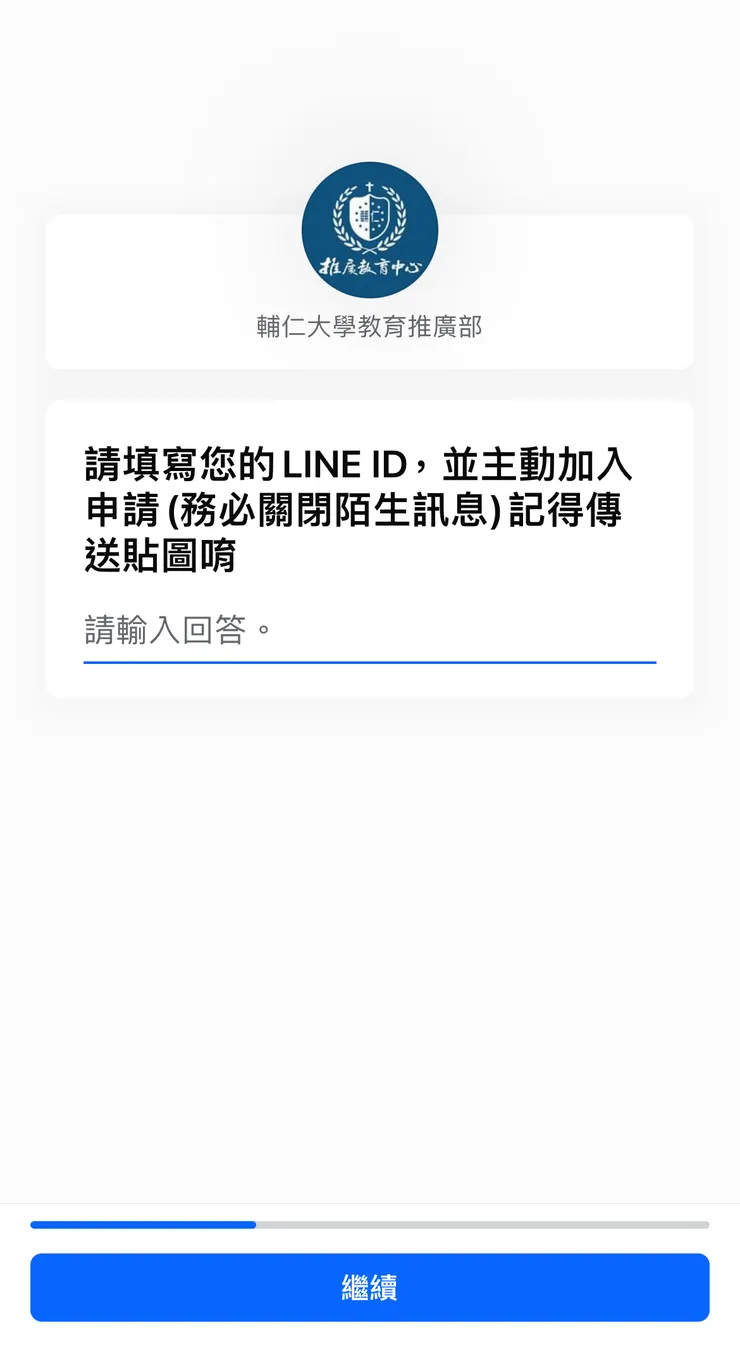
Task: Select the 請輸入回答 answer input field
Action: pos(369,630)
